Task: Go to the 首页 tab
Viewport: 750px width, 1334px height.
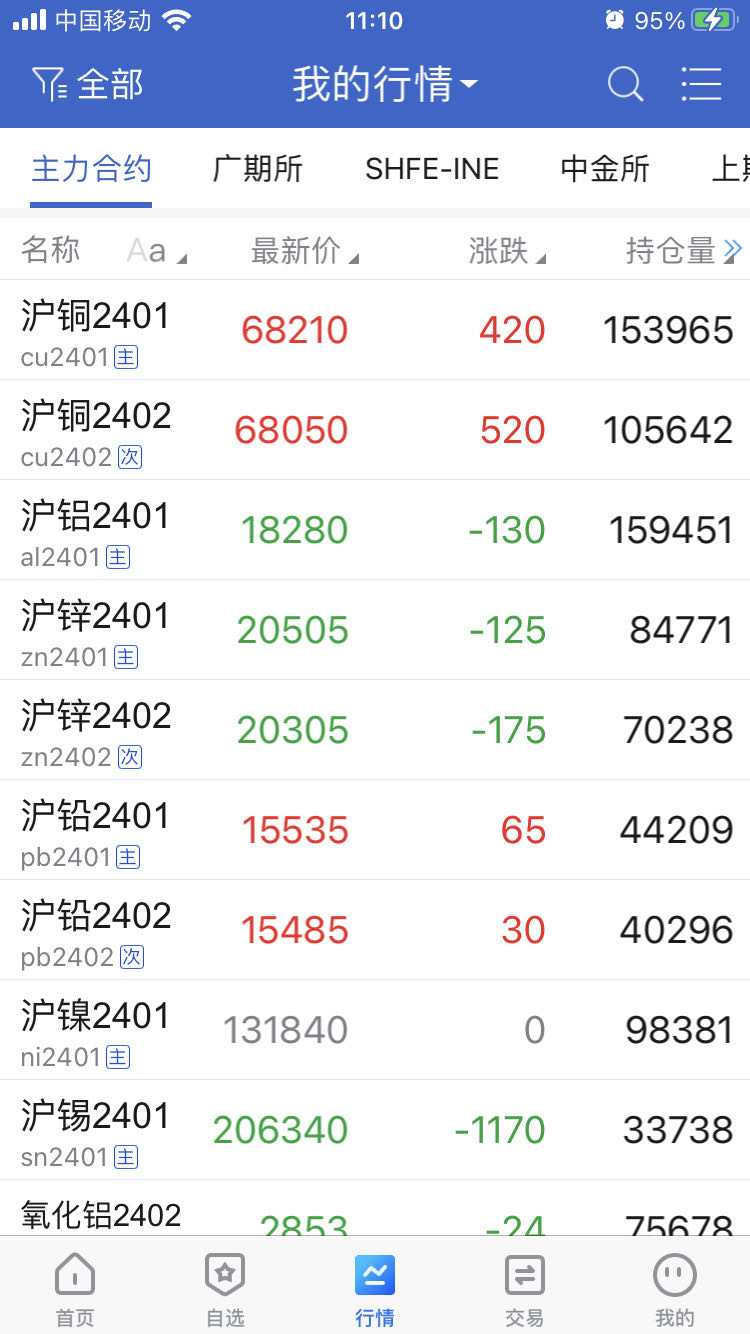Action: (75, 1290)
